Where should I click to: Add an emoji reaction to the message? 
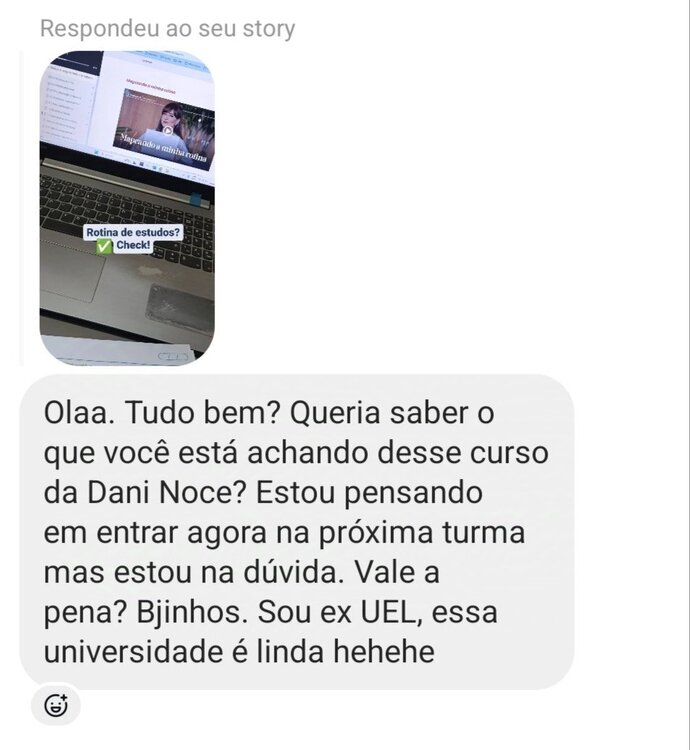tap(57, 705)
